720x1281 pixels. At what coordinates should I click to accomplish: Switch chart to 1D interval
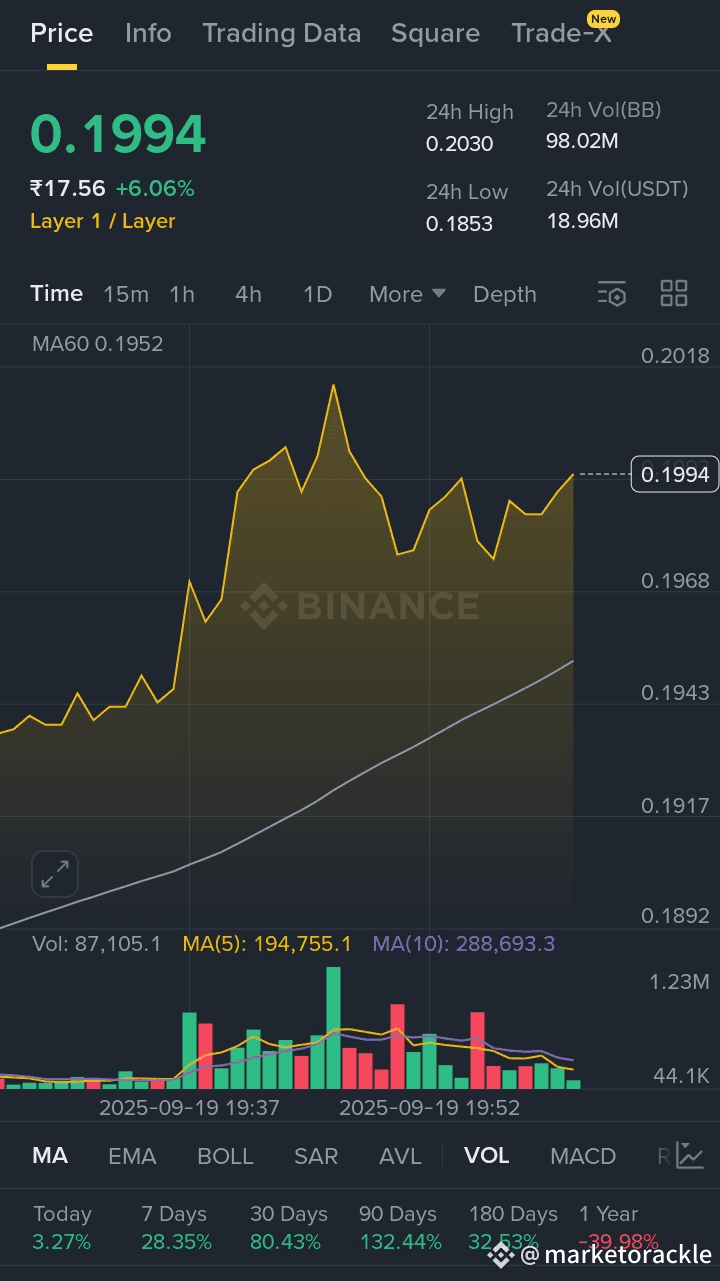click(x=317, y=294)
